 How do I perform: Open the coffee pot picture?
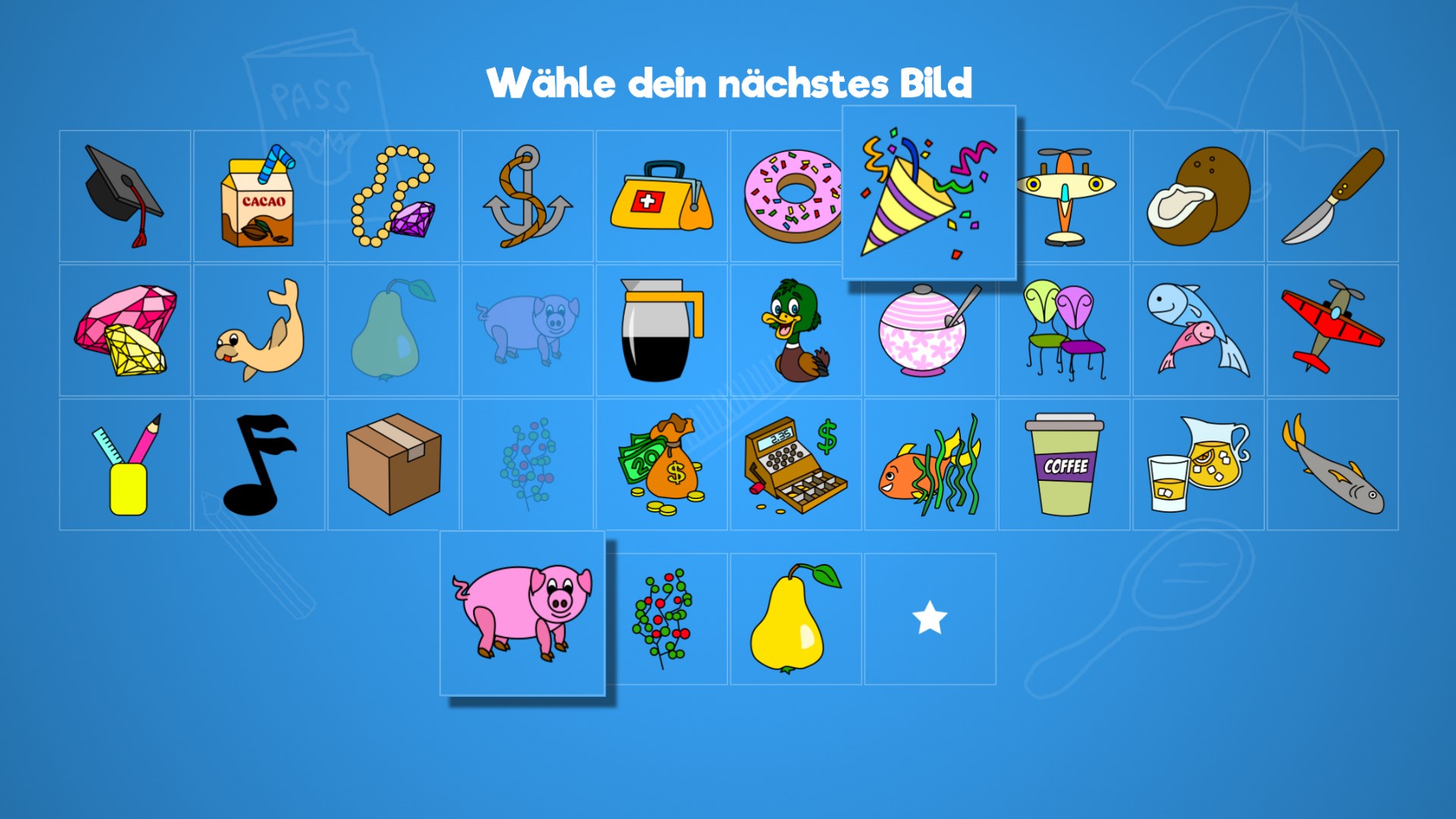click(661, 330)
